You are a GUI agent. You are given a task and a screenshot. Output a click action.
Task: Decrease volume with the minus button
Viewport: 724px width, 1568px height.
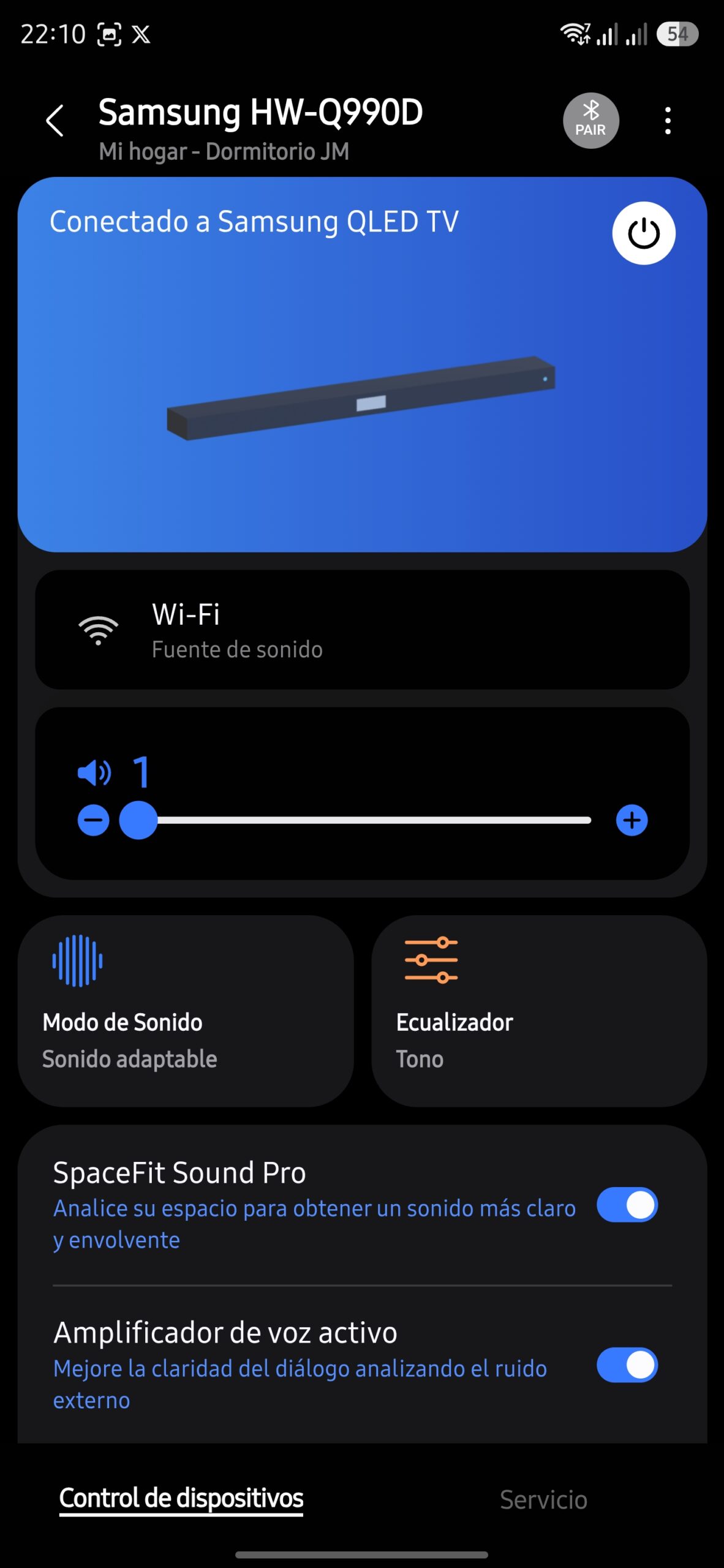[x=94, y=820]
